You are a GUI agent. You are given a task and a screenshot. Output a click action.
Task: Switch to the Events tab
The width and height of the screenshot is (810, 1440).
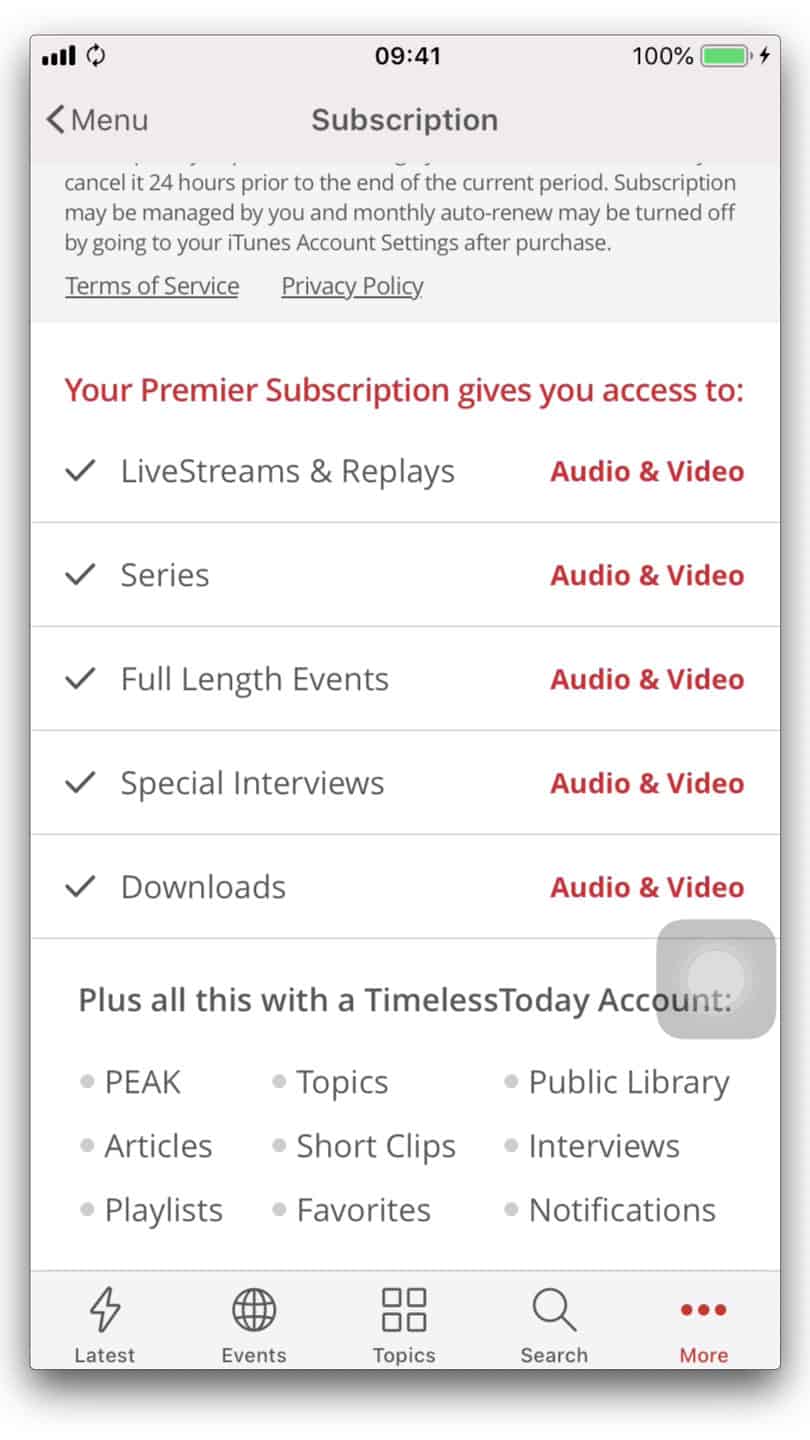point(254,1325)
